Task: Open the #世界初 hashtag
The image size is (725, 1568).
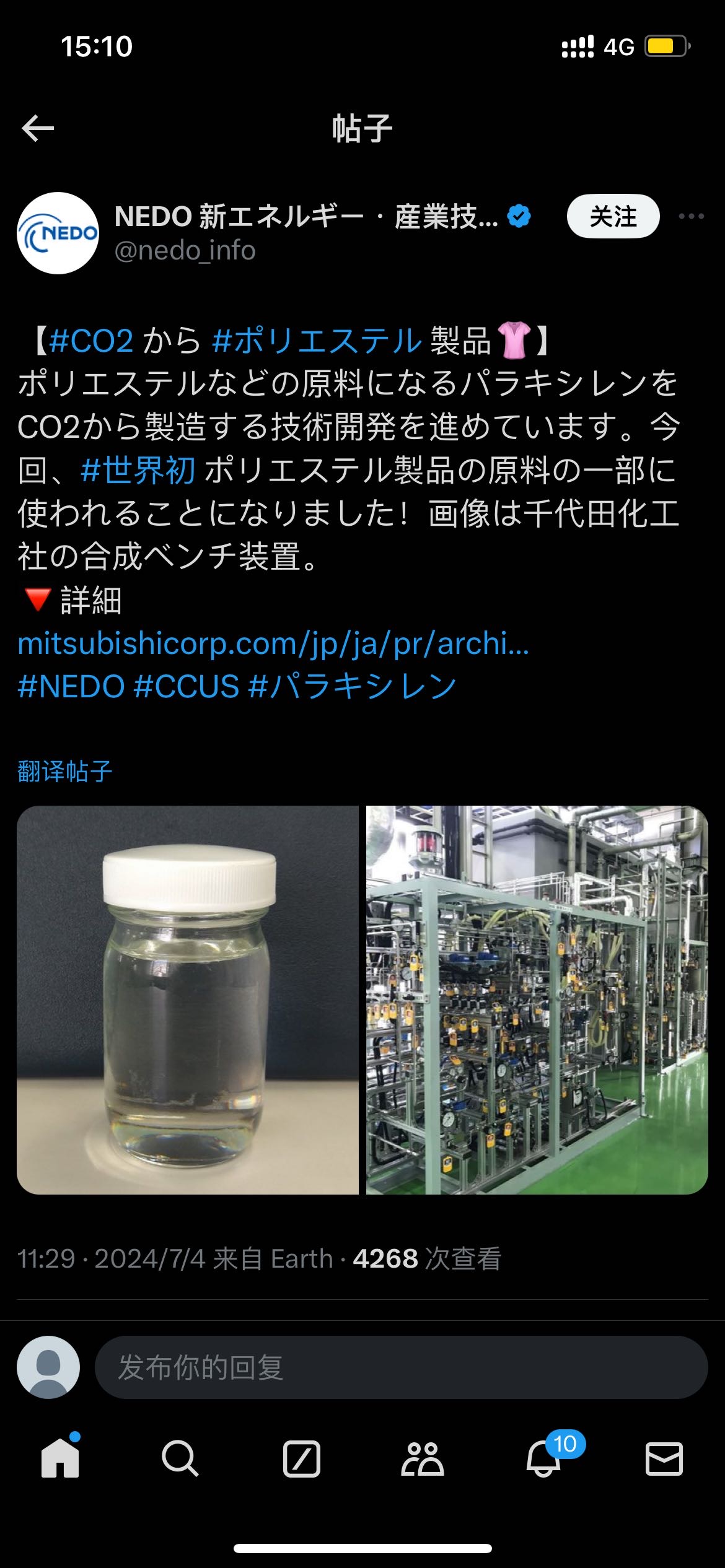Action: pyautogui.click(x=138, y=470)
